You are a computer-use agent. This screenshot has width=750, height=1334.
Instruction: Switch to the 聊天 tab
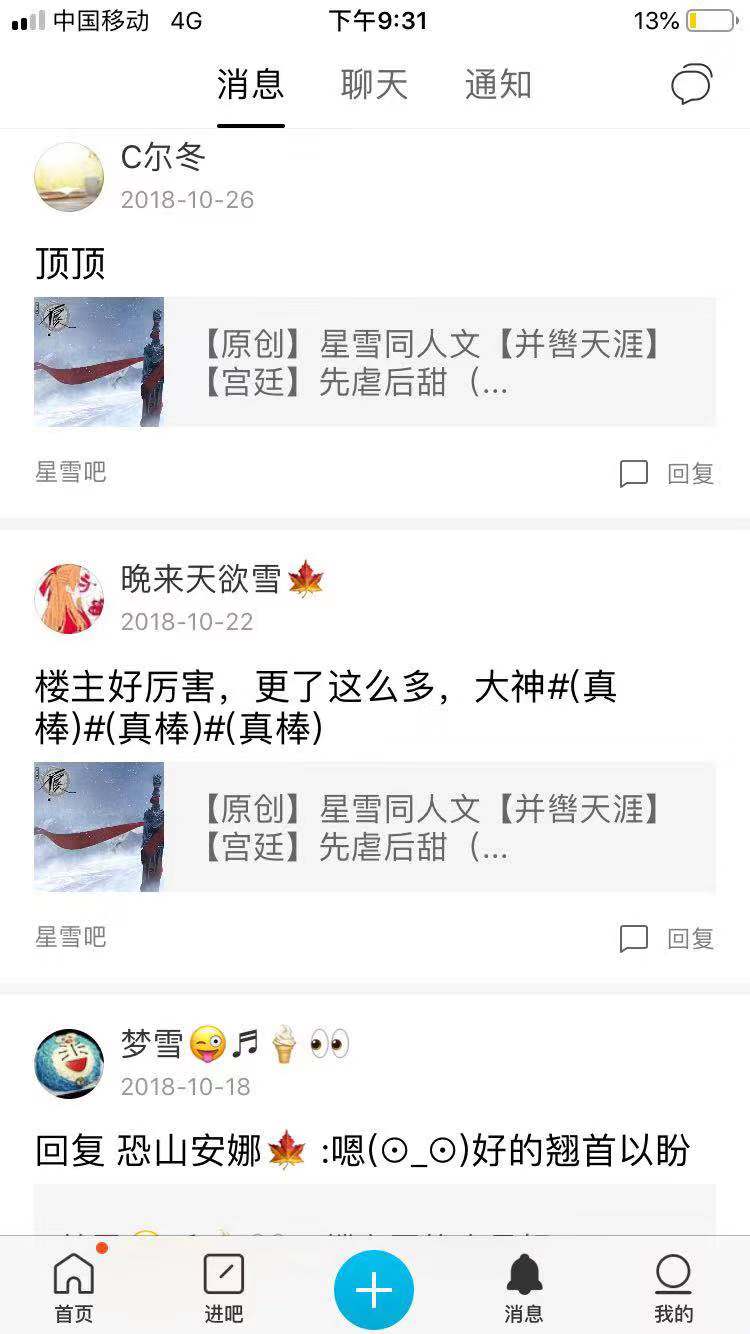point(374,85)
